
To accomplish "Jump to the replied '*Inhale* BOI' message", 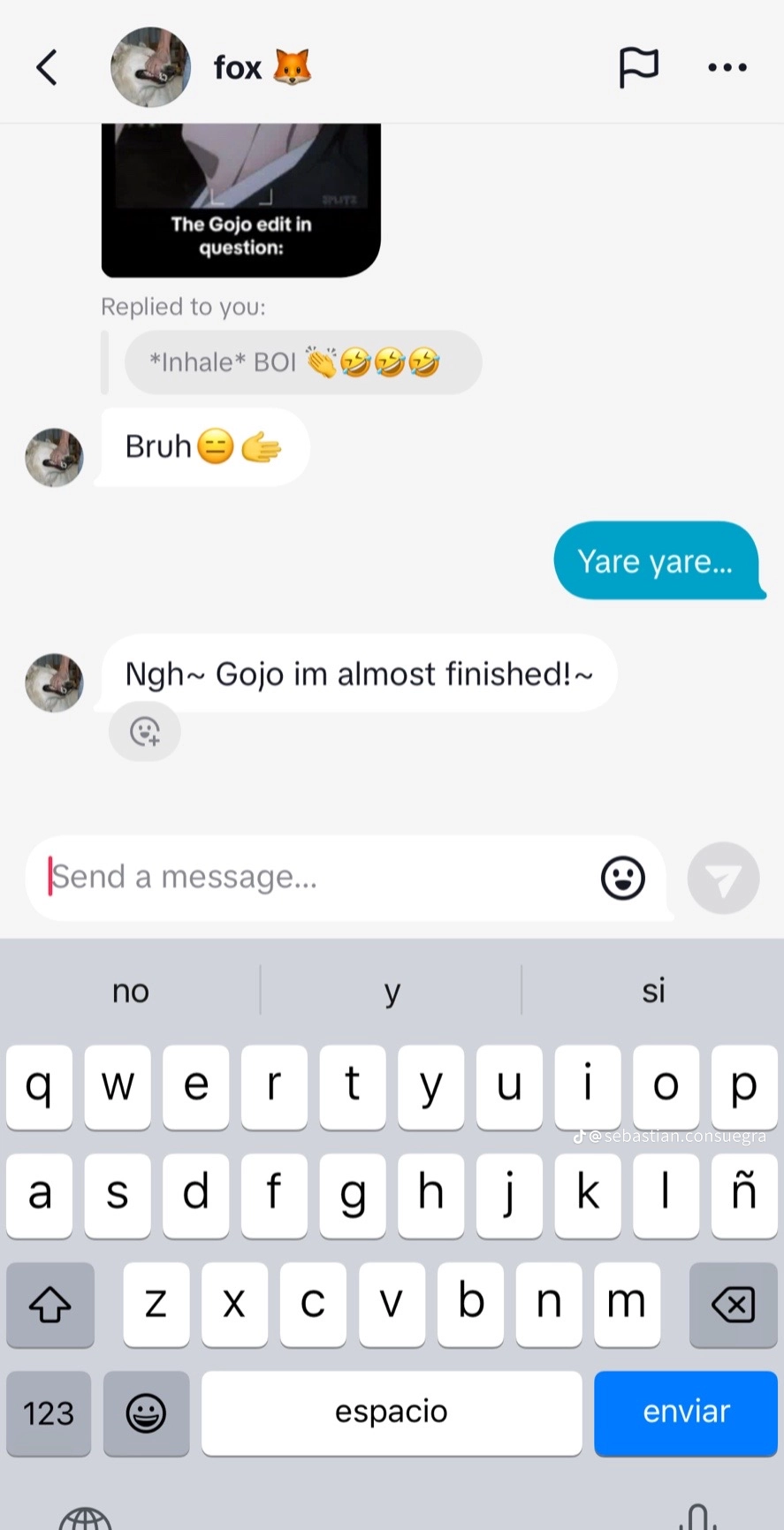I will tap(302, 362).
